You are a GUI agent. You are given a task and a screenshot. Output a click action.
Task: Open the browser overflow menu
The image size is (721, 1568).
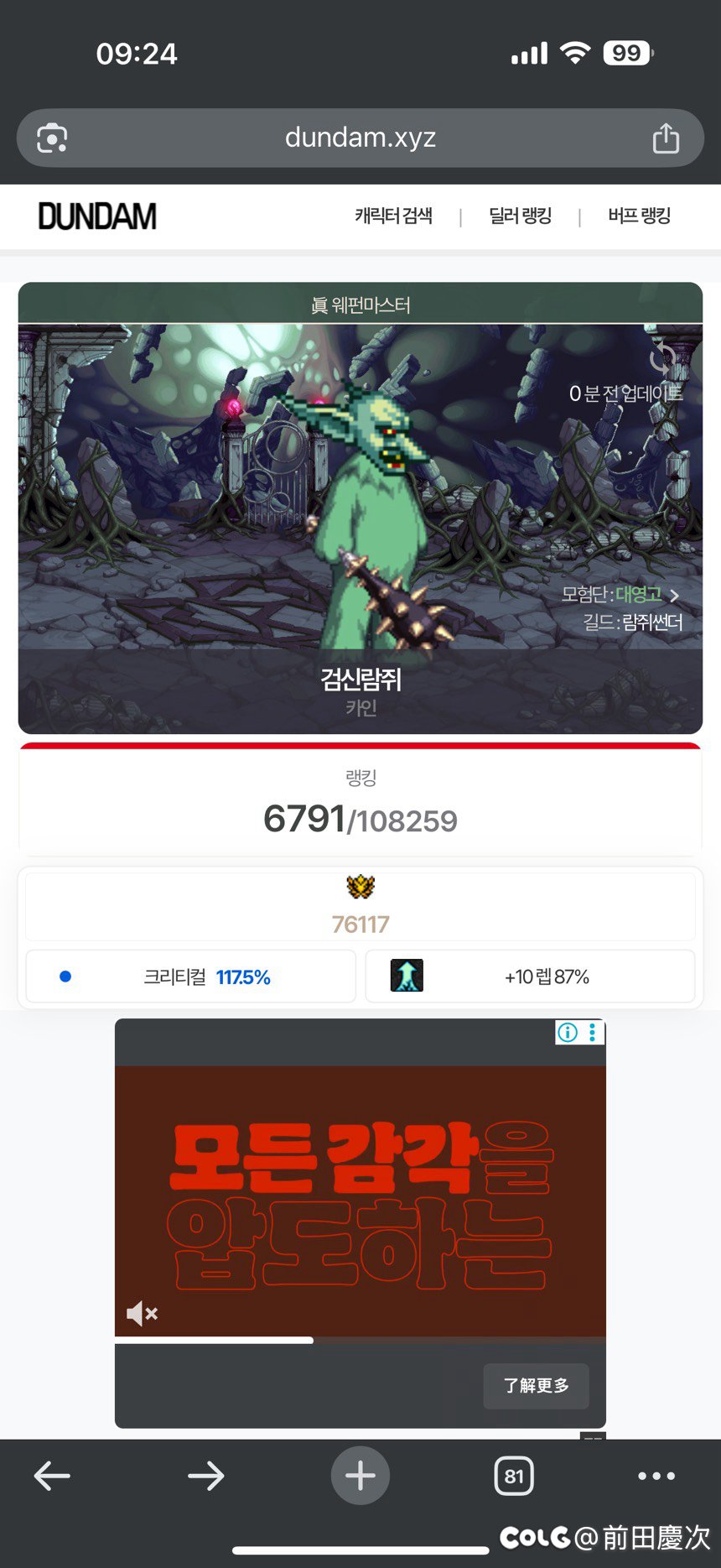click(x=656, y=1476)
